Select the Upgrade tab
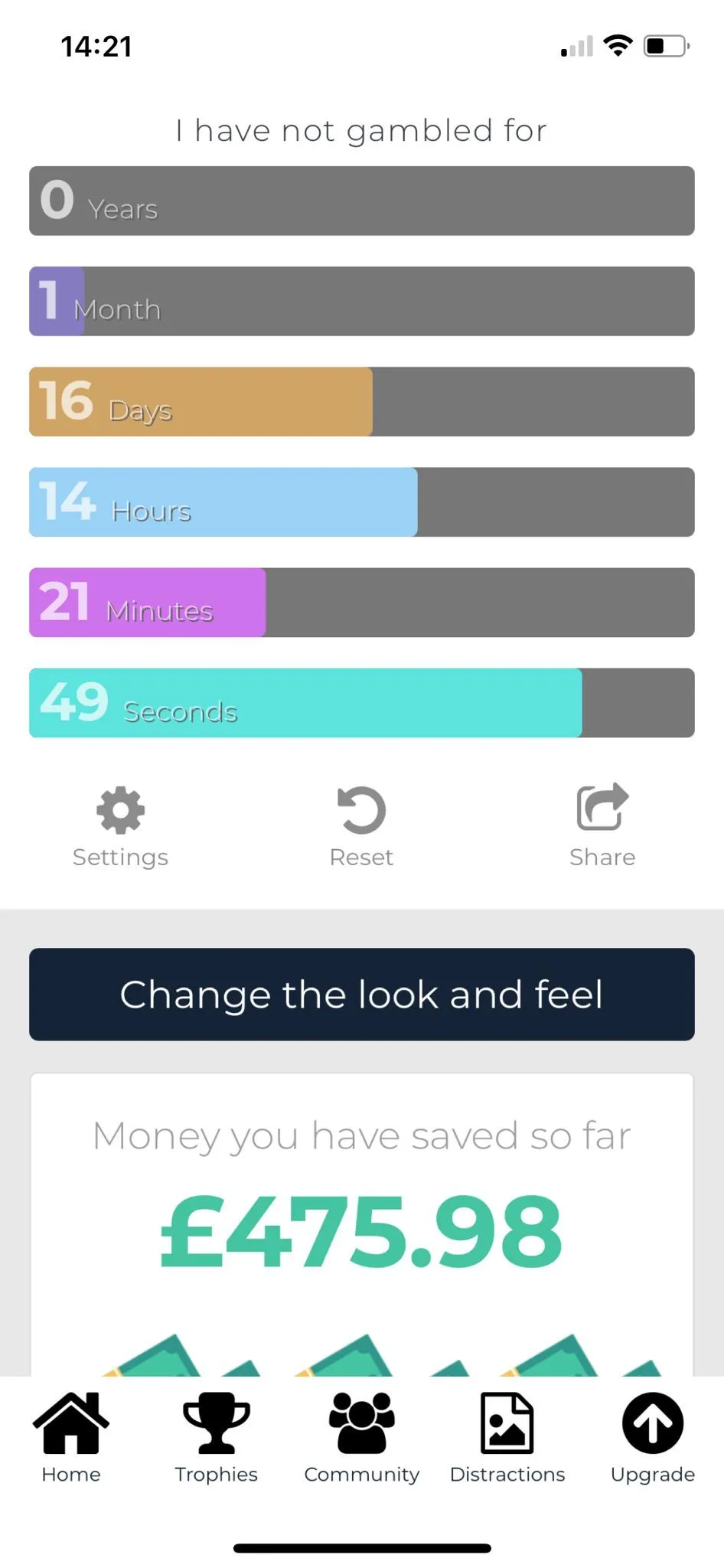 click(653, 1436)
